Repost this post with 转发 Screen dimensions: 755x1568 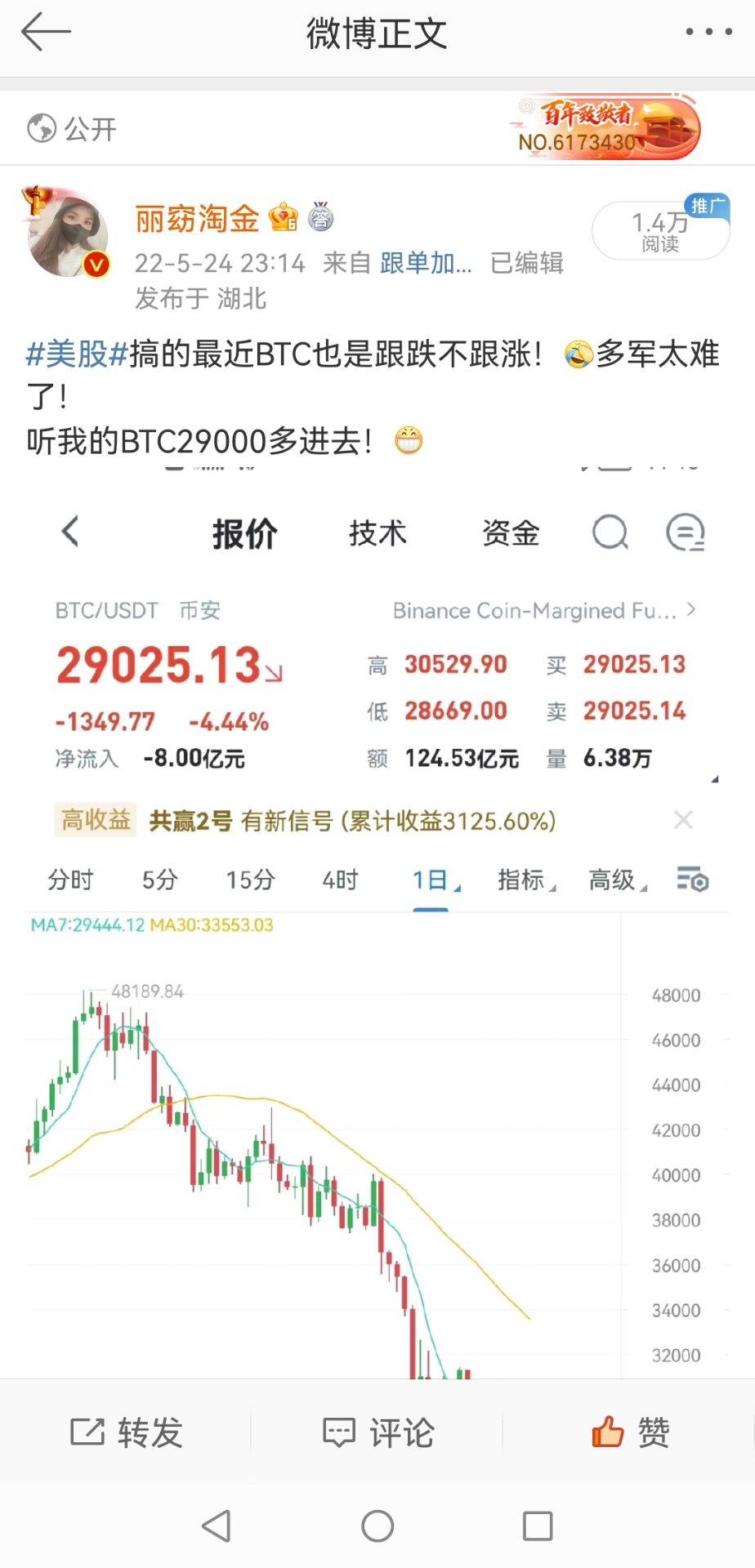point(127,1432)
